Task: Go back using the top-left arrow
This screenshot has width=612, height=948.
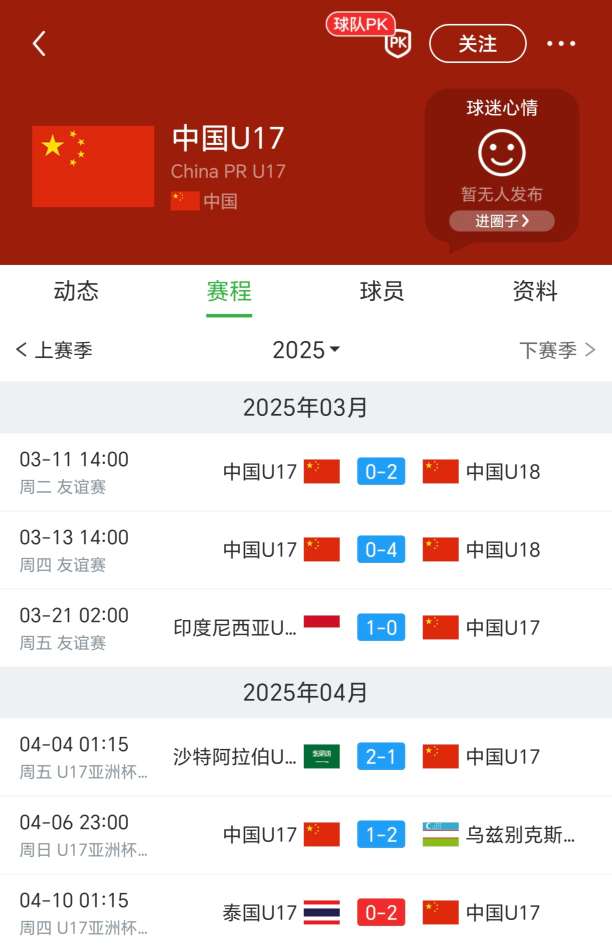Action: [x=39, y=44]
